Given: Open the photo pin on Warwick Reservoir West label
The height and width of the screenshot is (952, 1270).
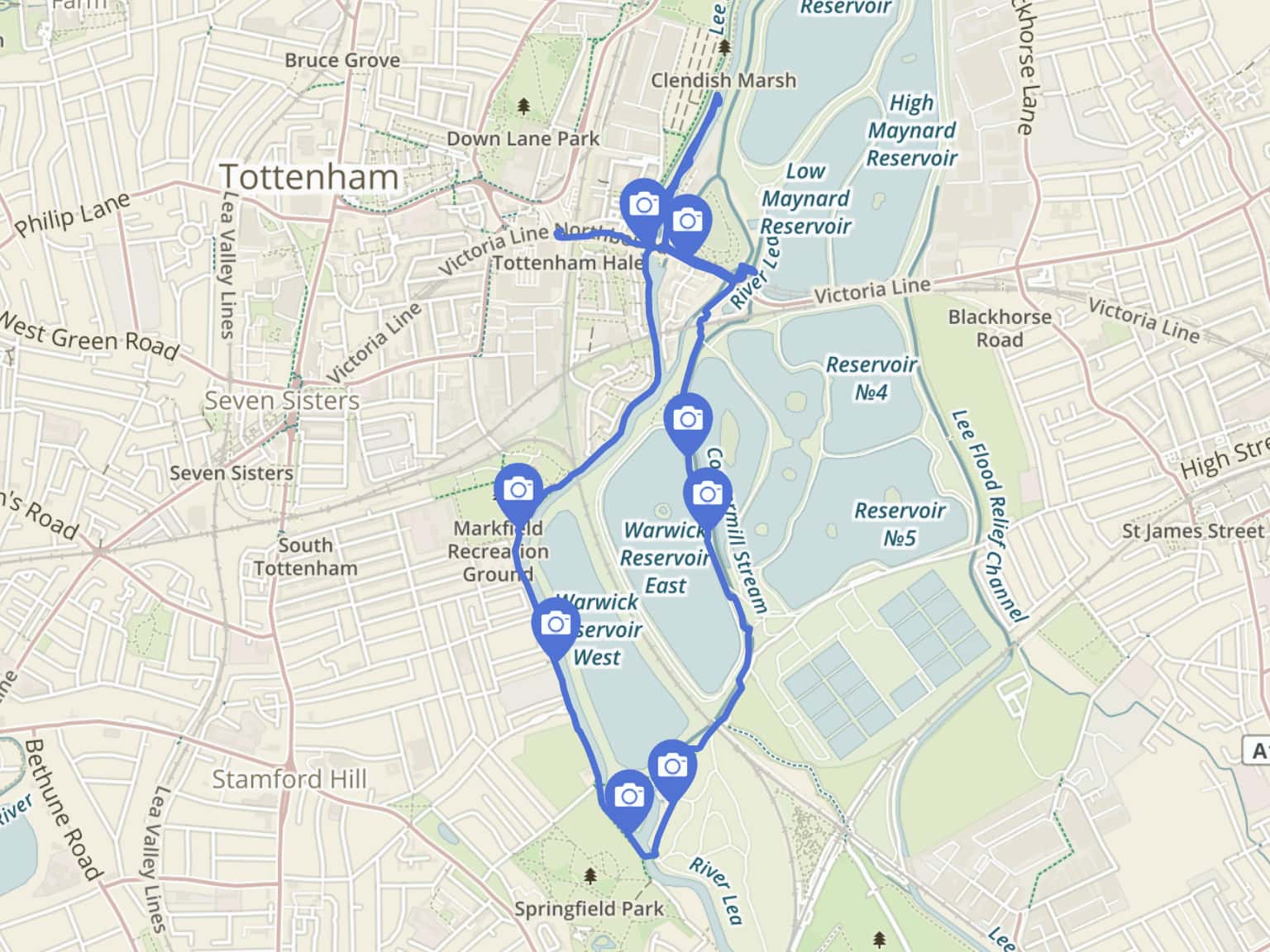Looking at the screenshot, I should tap(556, 624).
